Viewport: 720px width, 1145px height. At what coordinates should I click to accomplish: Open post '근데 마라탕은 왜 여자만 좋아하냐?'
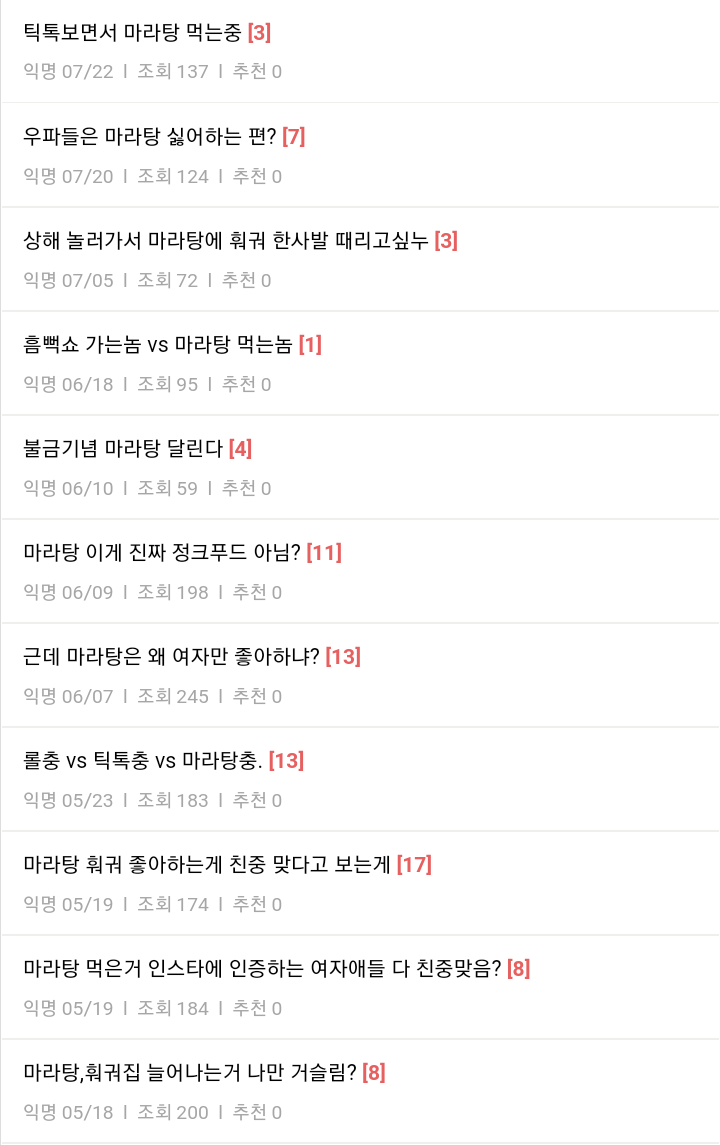click(x=172, y=657)
